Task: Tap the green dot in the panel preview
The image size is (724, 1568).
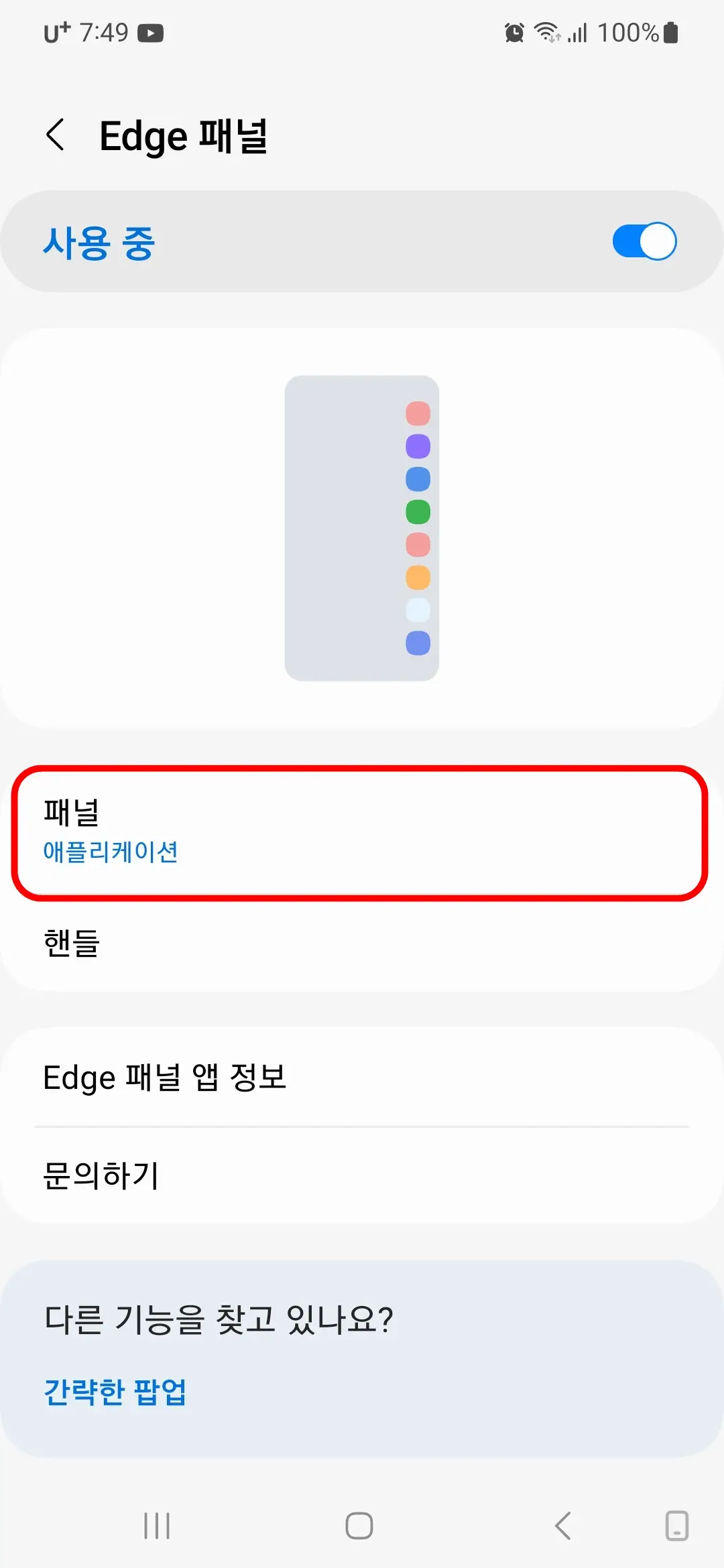Action: [417, 511]
